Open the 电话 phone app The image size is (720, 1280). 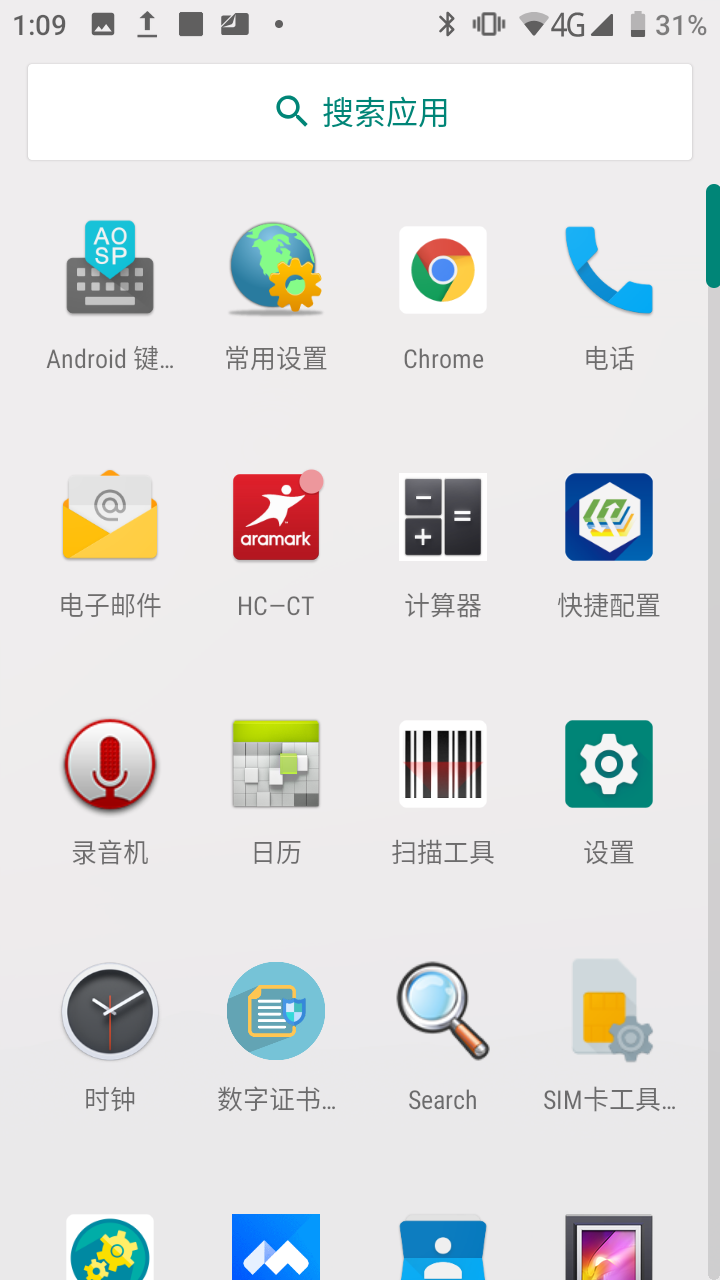(x=609, y=270)
